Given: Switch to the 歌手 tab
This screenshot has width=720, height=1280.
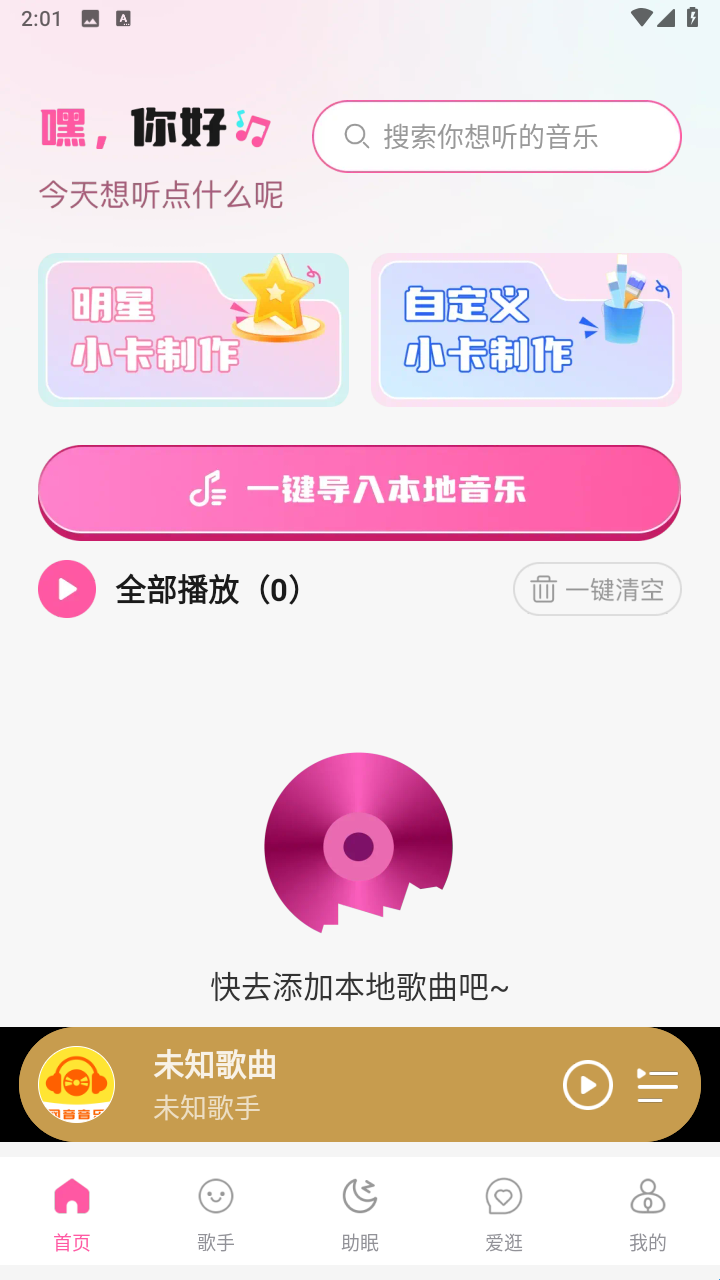Looking at the screenshot, I should pyautogui.click(x=216, y=1214).
